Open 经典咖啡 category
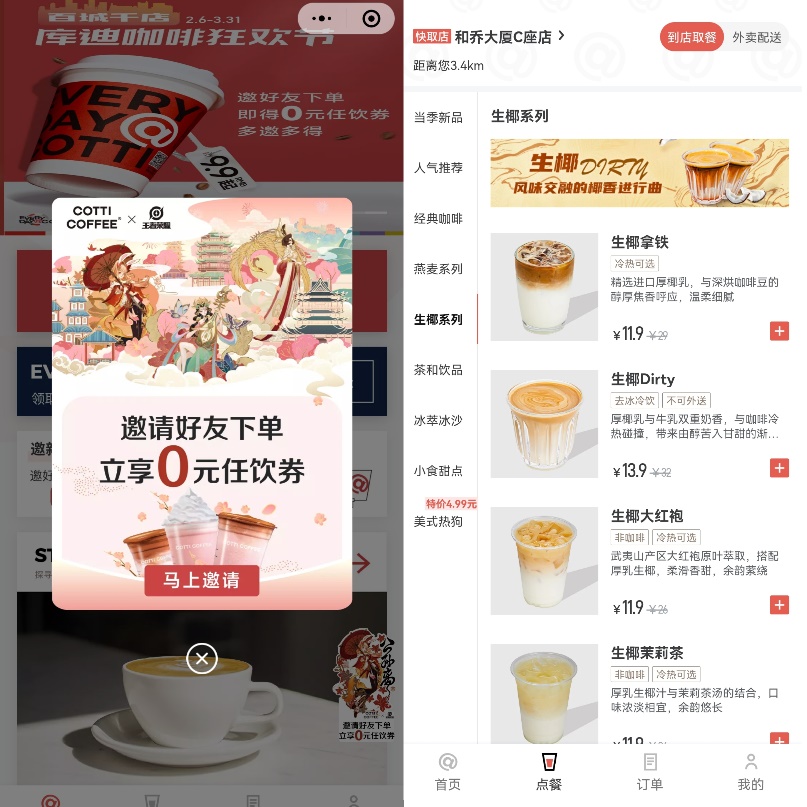Image resolution: width=807 pixels, height=807 pixels. 438,218
